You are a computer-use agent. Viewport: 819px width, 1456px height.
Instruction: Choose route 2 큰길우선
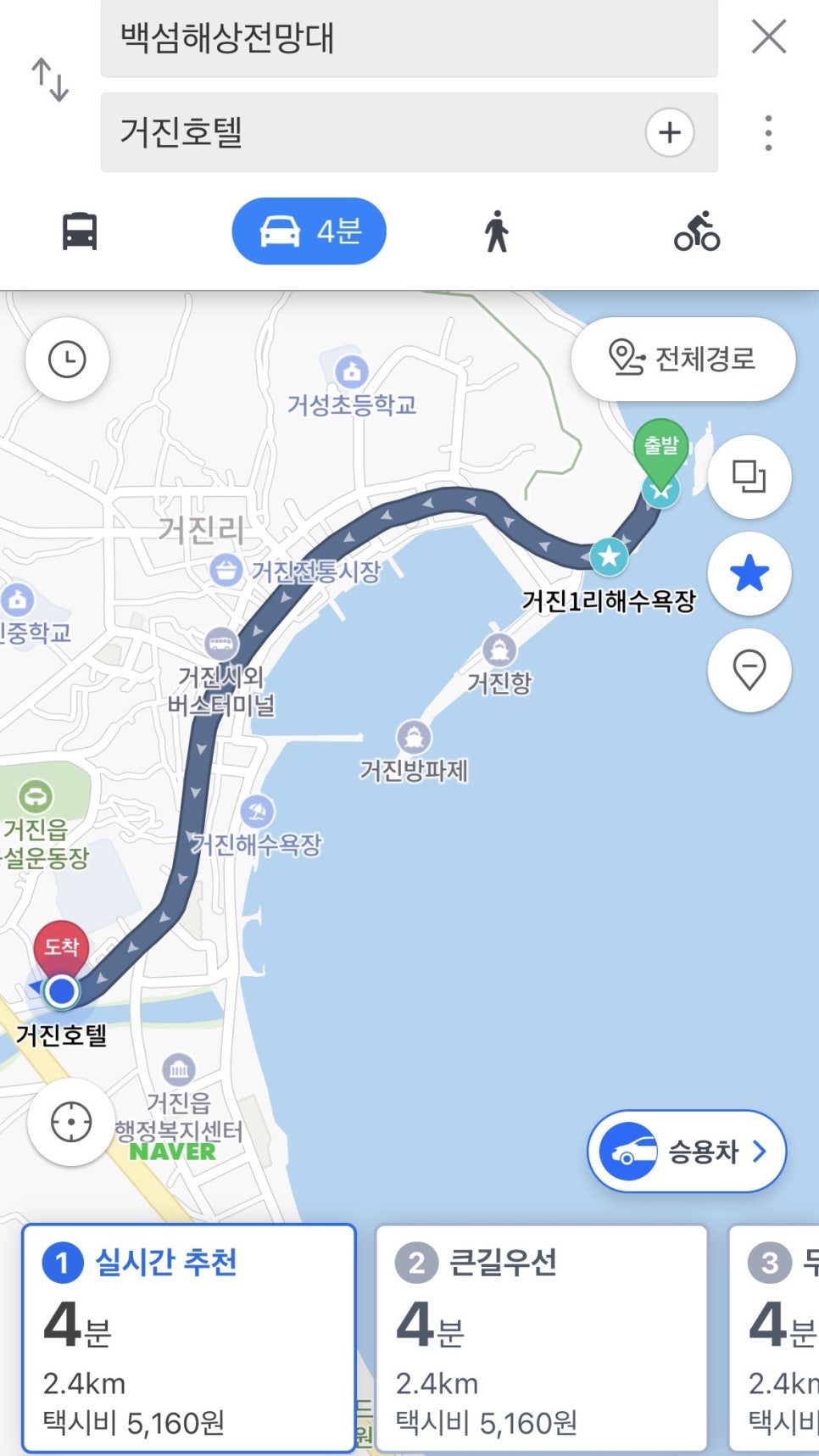tap(541, 1337)
